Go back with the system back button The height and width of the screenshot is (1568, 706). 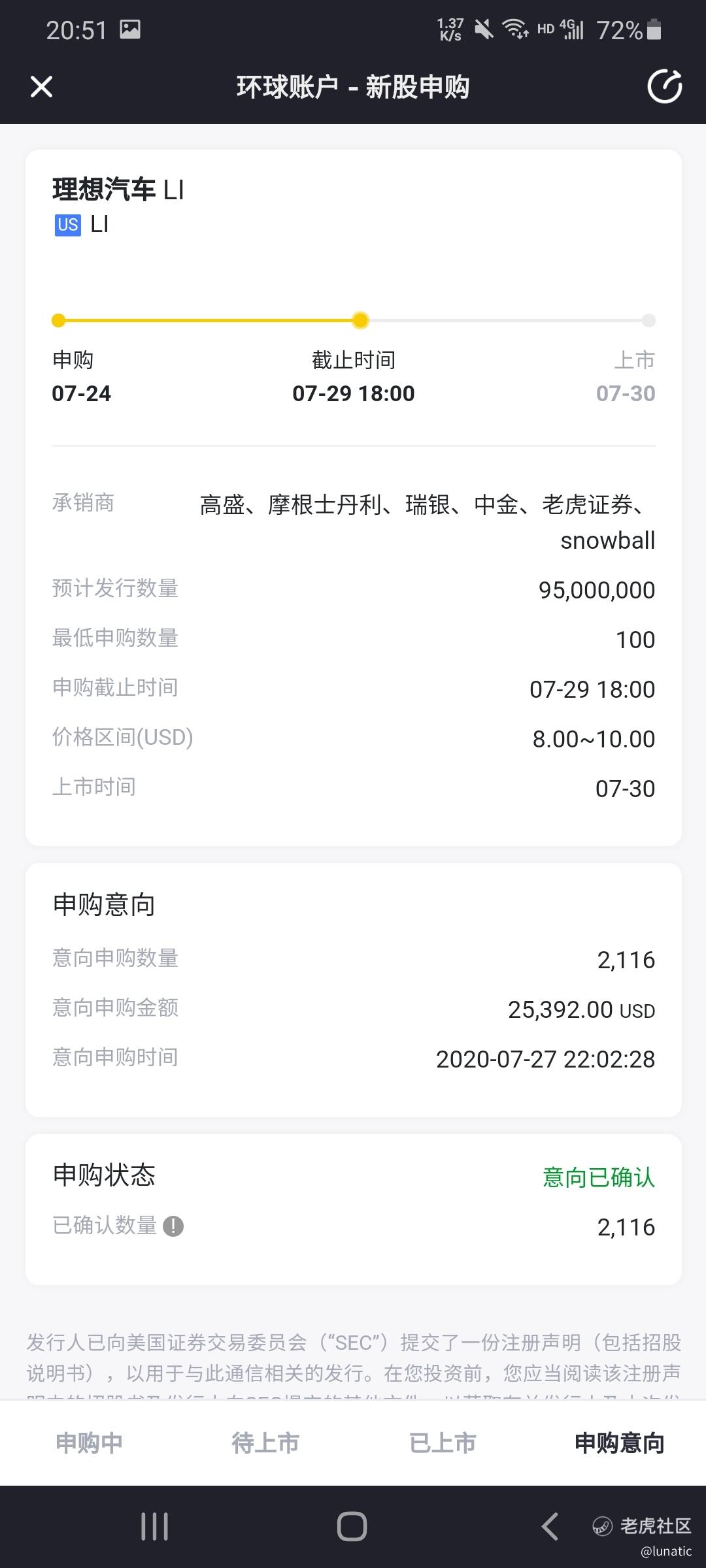(550, 1527)
